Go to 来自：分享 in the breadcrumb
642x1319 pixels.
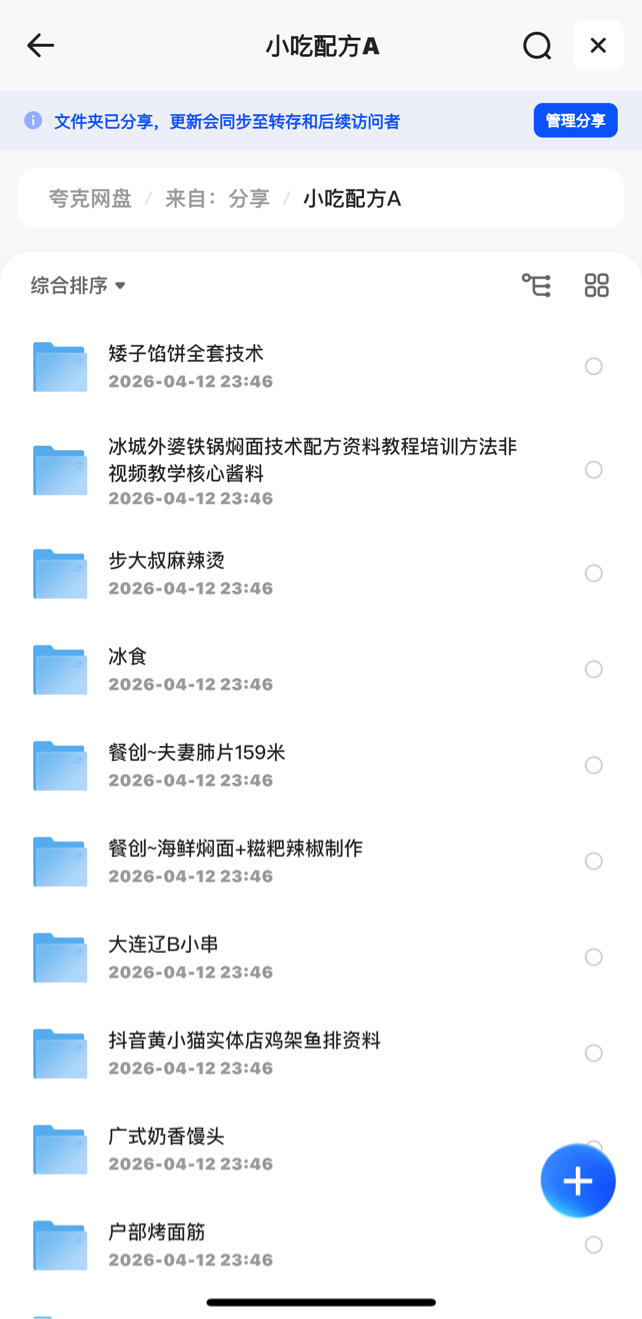point(217,199)
